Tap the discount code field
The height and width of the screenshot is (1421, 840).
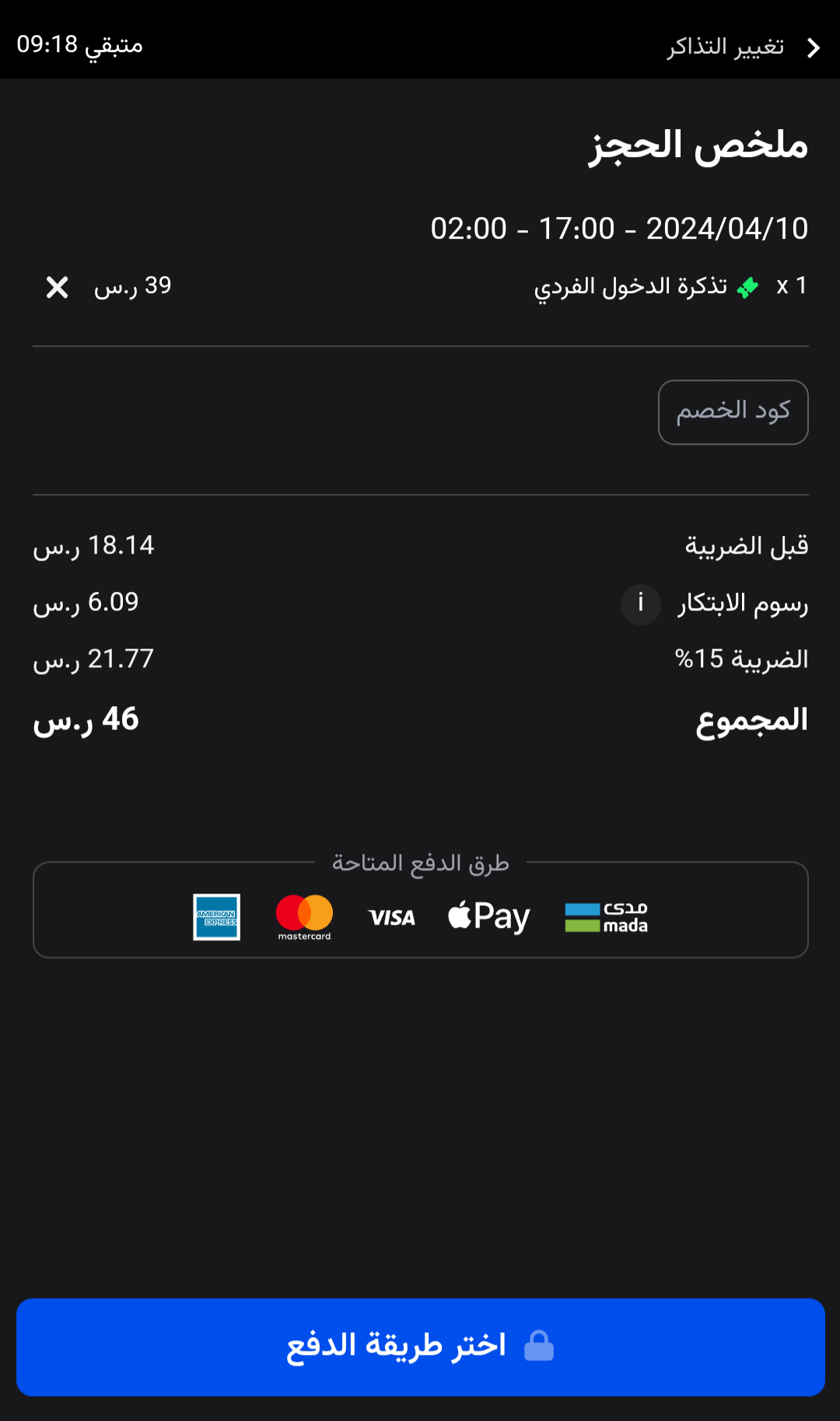(733, 412)
